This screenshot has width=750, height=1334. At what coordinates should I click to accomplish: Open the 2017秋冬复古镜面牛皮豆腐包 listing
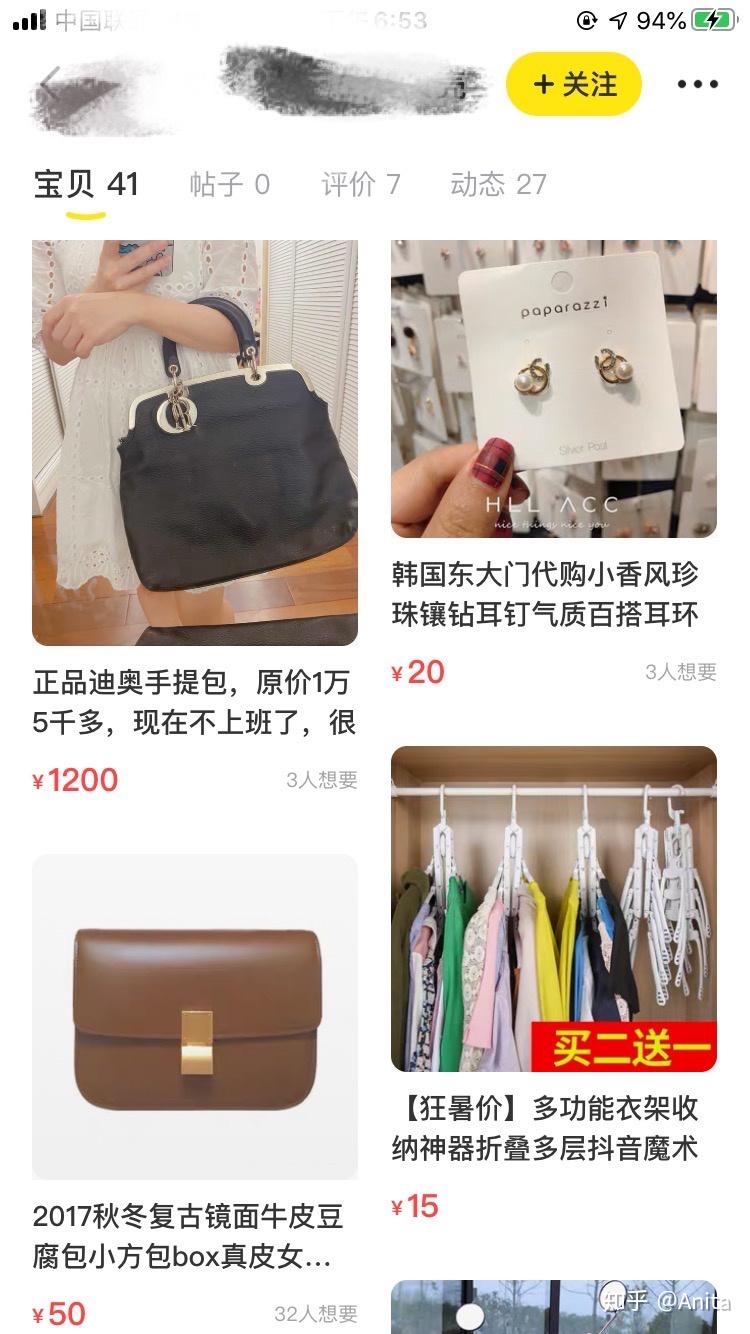click(195, 1016)
